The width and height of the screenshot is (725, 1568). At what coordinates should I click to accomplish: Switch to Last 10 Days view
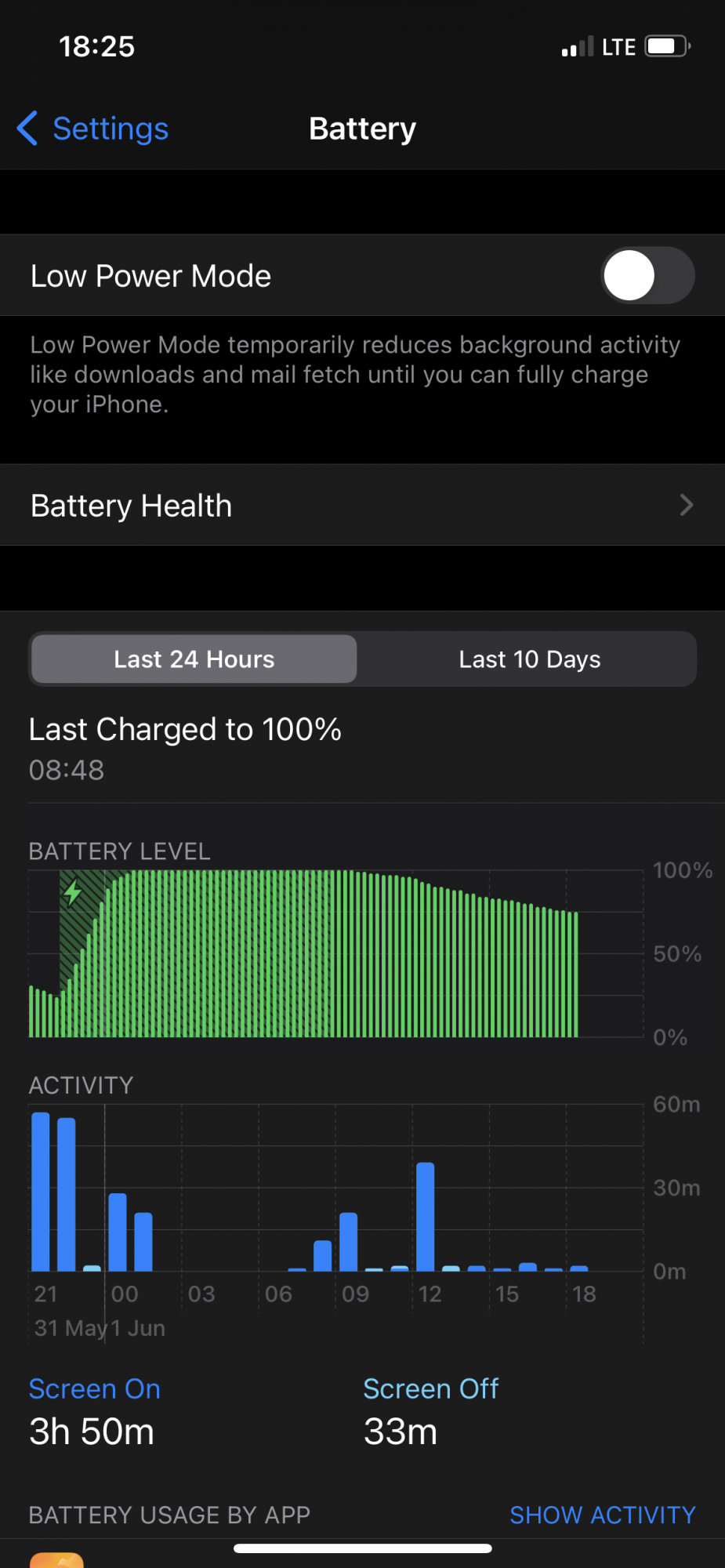coord(529,659)
